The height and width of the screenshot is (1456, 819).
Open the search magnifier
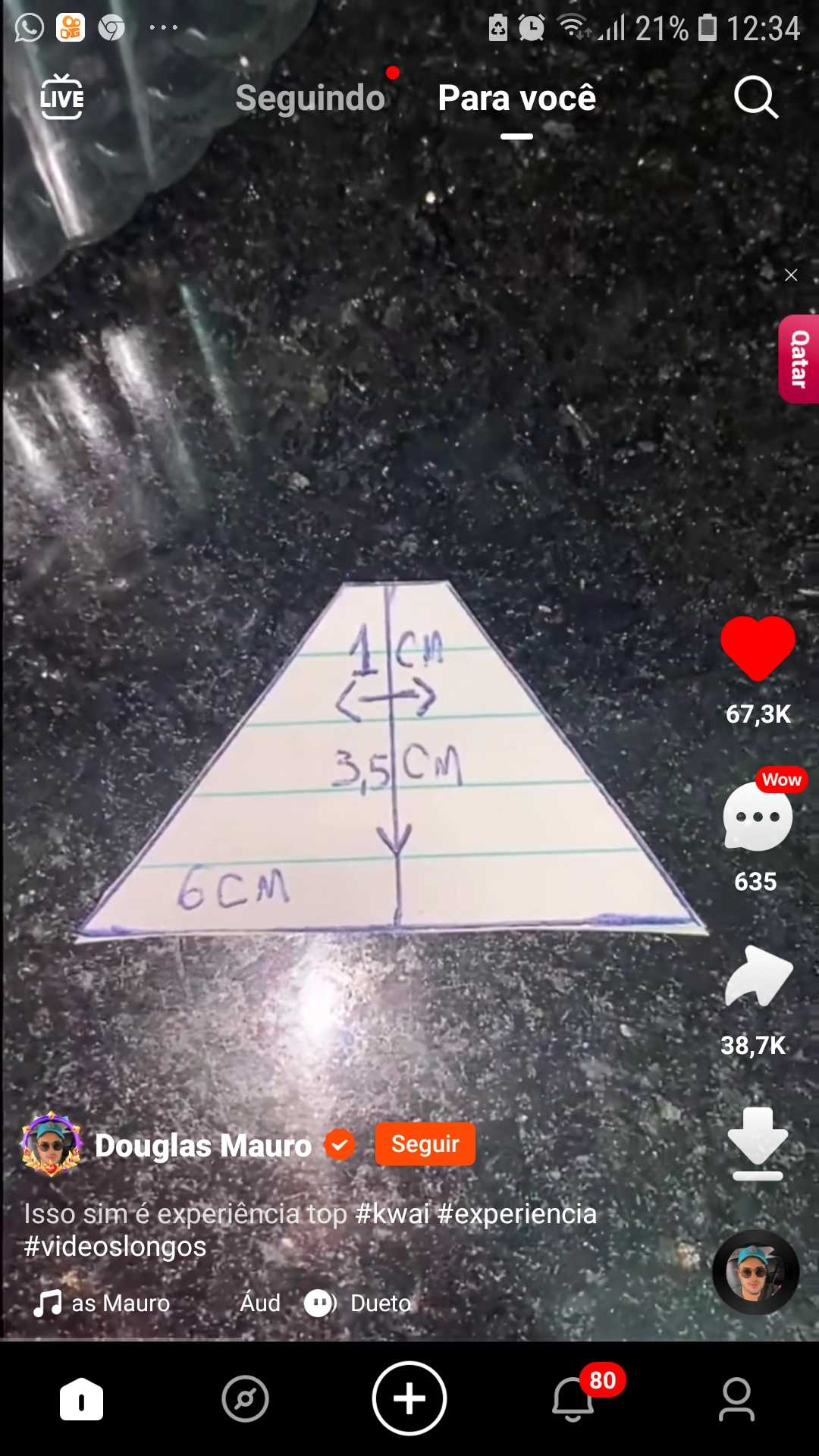pyautogui.click(x=755, y=98)
